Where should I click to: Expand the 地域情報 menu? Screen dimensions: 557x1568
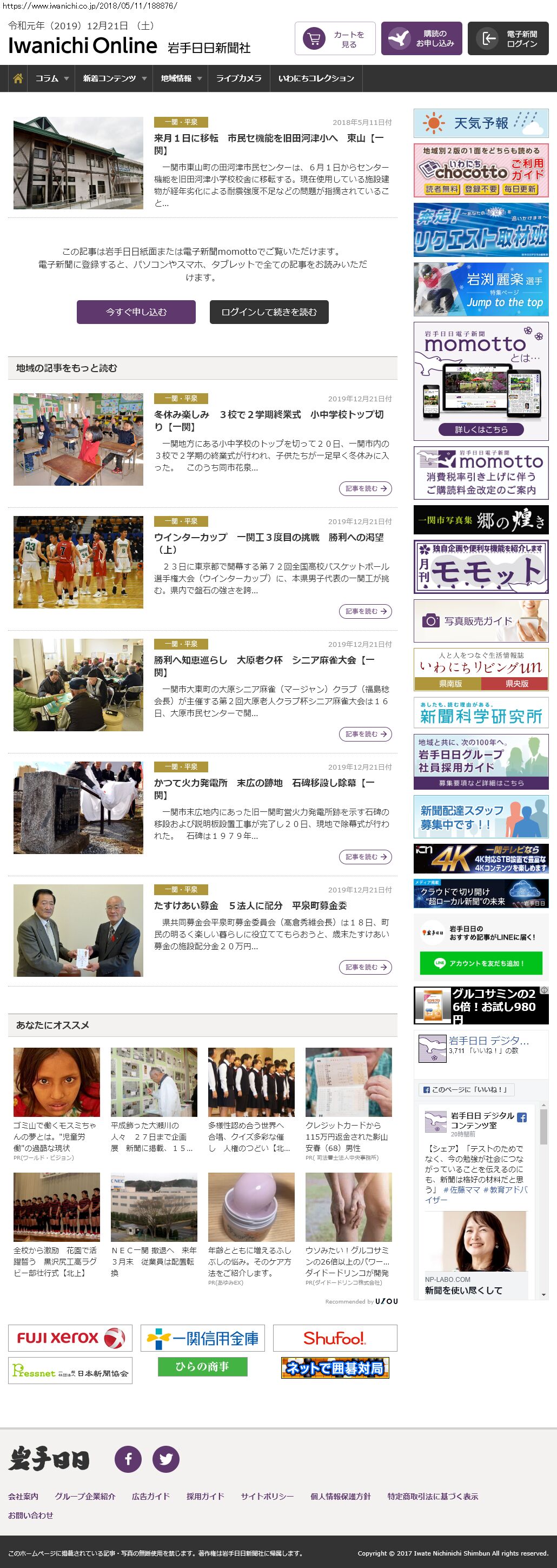181,78
